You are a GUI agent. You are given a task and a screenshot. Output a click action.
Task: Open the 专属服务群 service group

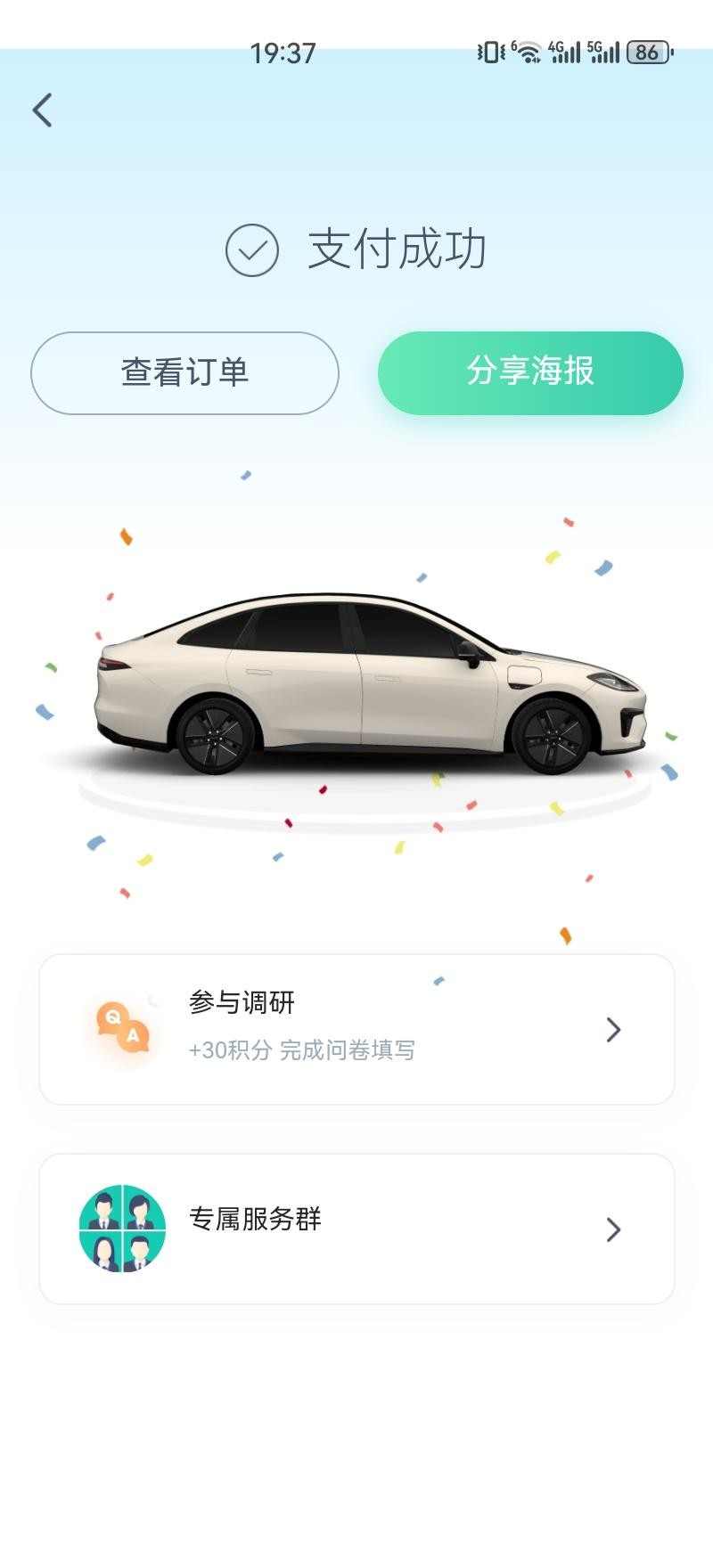[356, 1229]
